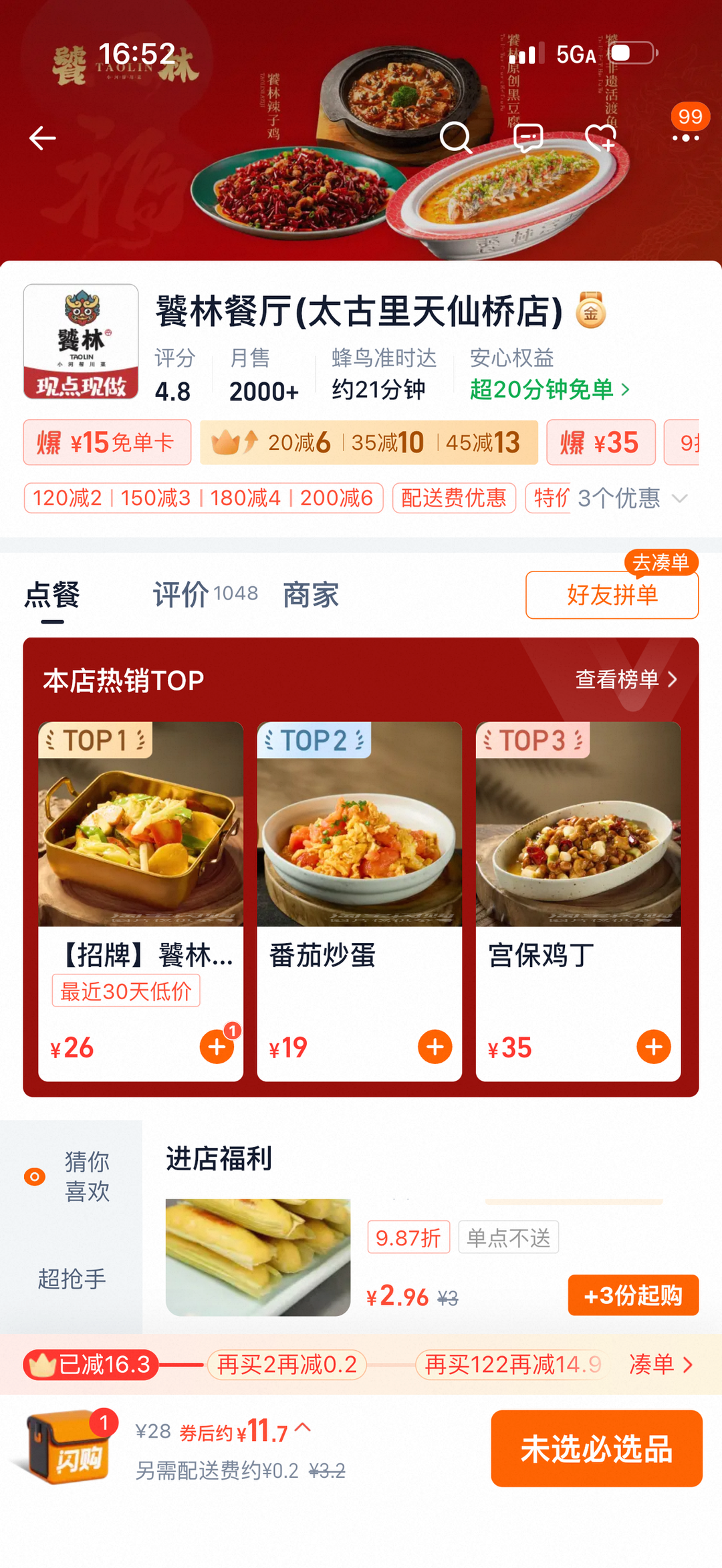722x1568 pixels.
Task: Open 凑单 to add more items
Action: coord(660,1365)
